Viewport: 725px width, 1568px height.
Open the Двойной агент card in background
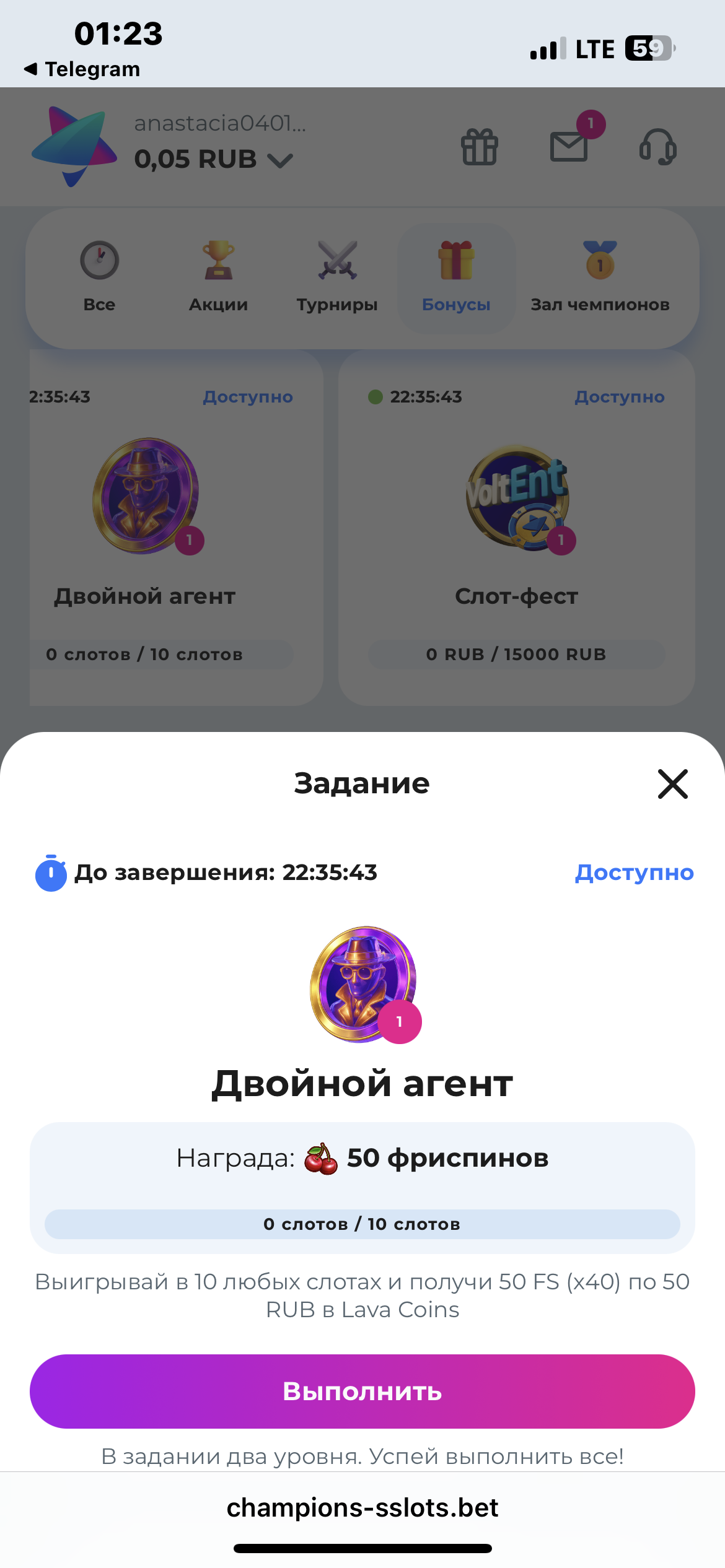tap(176, 528)
